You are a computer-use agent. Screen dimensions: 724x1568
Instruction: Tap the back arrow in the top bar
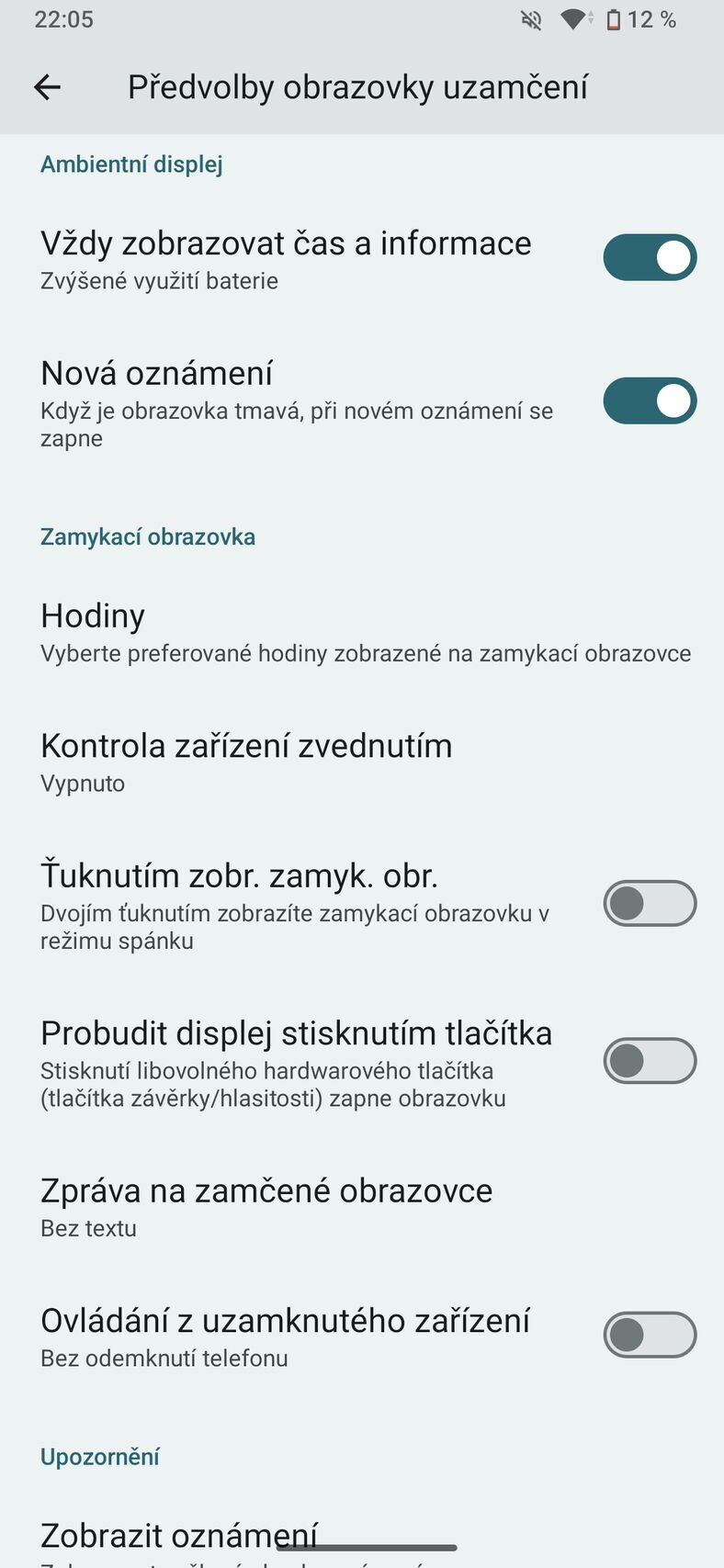47,86
